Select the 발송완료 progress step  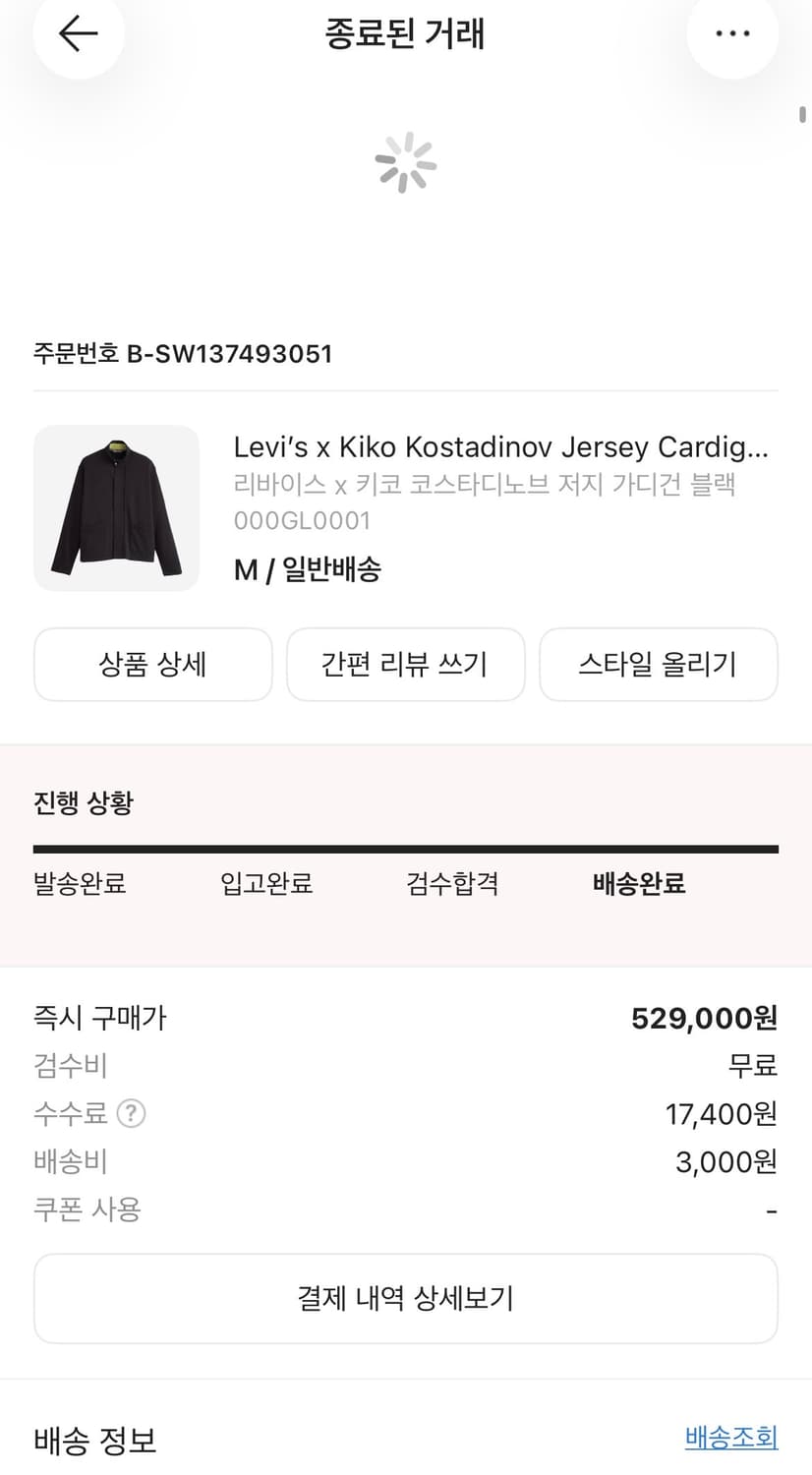(79, 884)
